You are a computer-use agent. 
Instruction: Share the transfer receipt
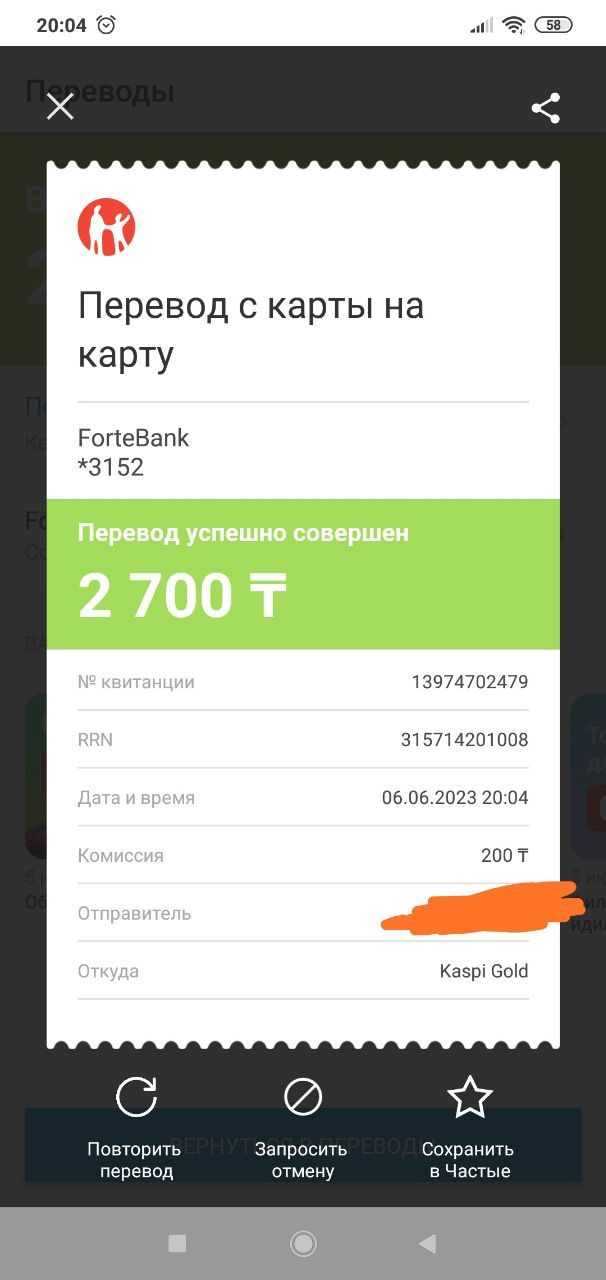point(545,108)
